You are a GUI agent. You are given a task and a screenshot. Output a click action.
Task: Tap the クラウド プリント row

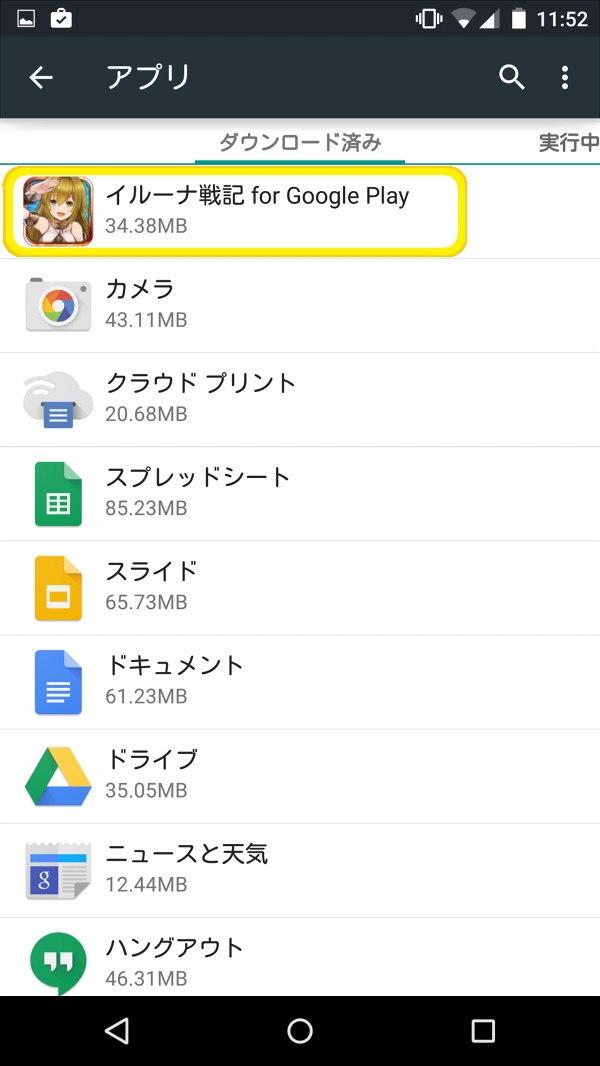pyautogui.click(x=300, y=399)
